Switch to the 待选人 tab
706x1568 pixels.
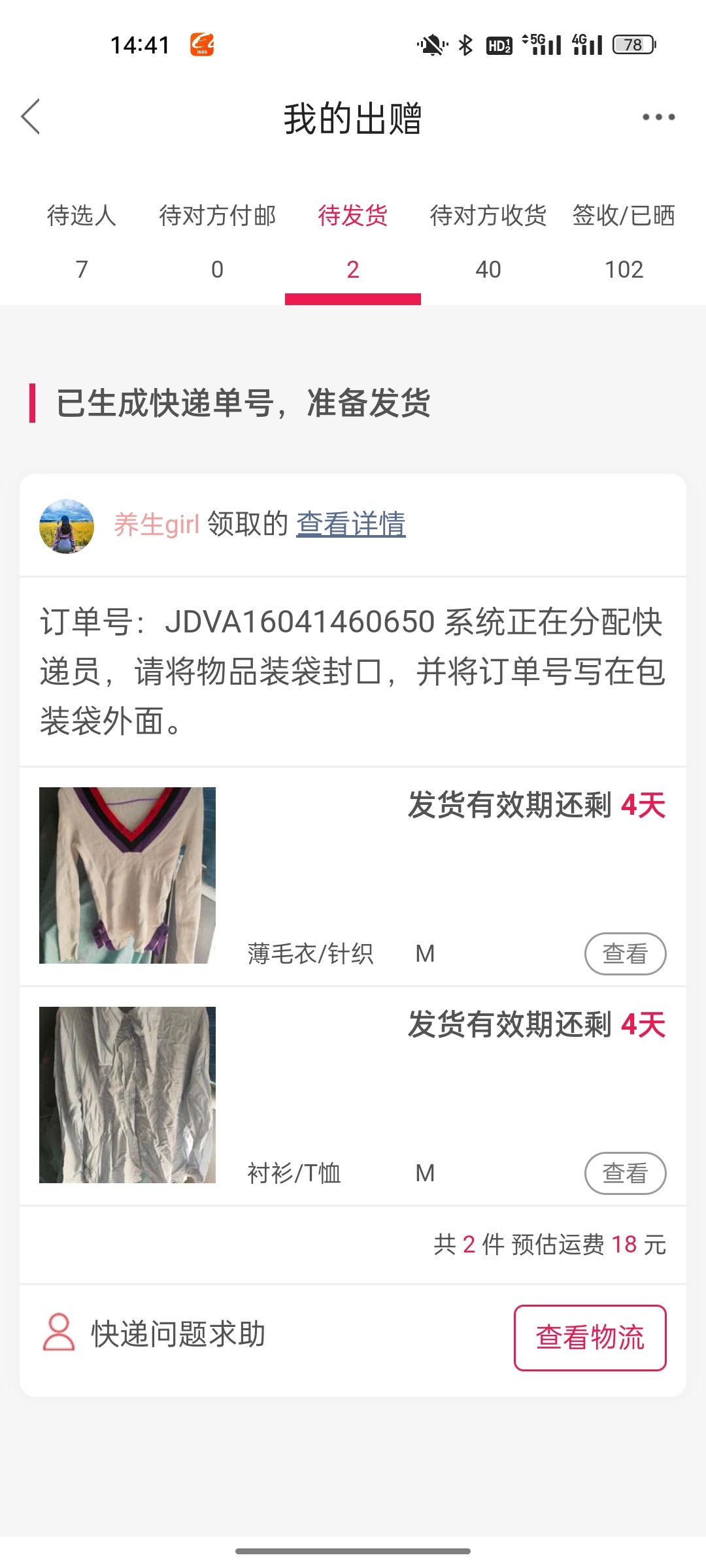pyautogui.click(x=82, y=240)
